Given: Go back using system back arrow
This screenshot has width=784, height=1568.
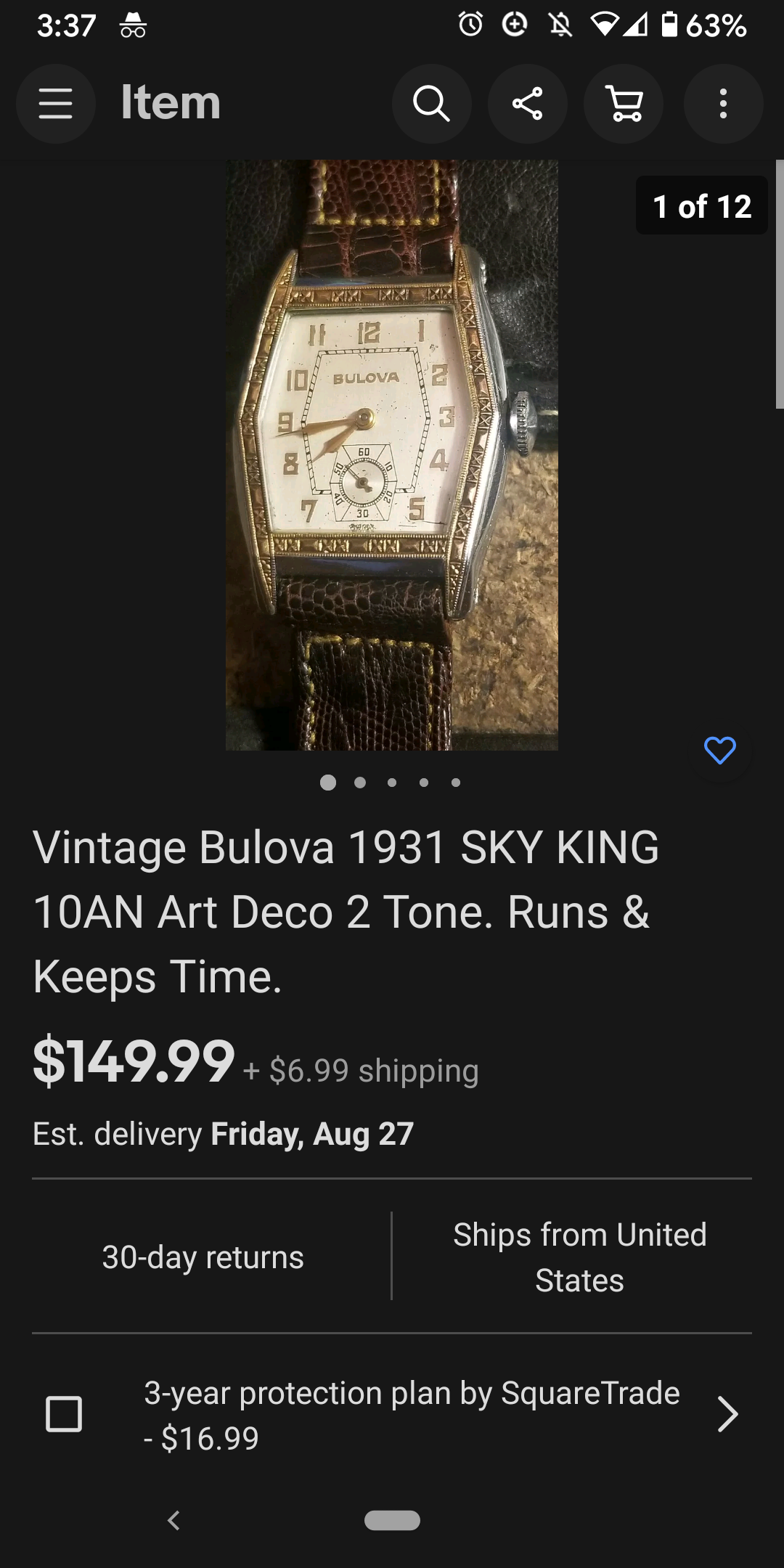Looking at the screenshot, I should click(173, 1520).
